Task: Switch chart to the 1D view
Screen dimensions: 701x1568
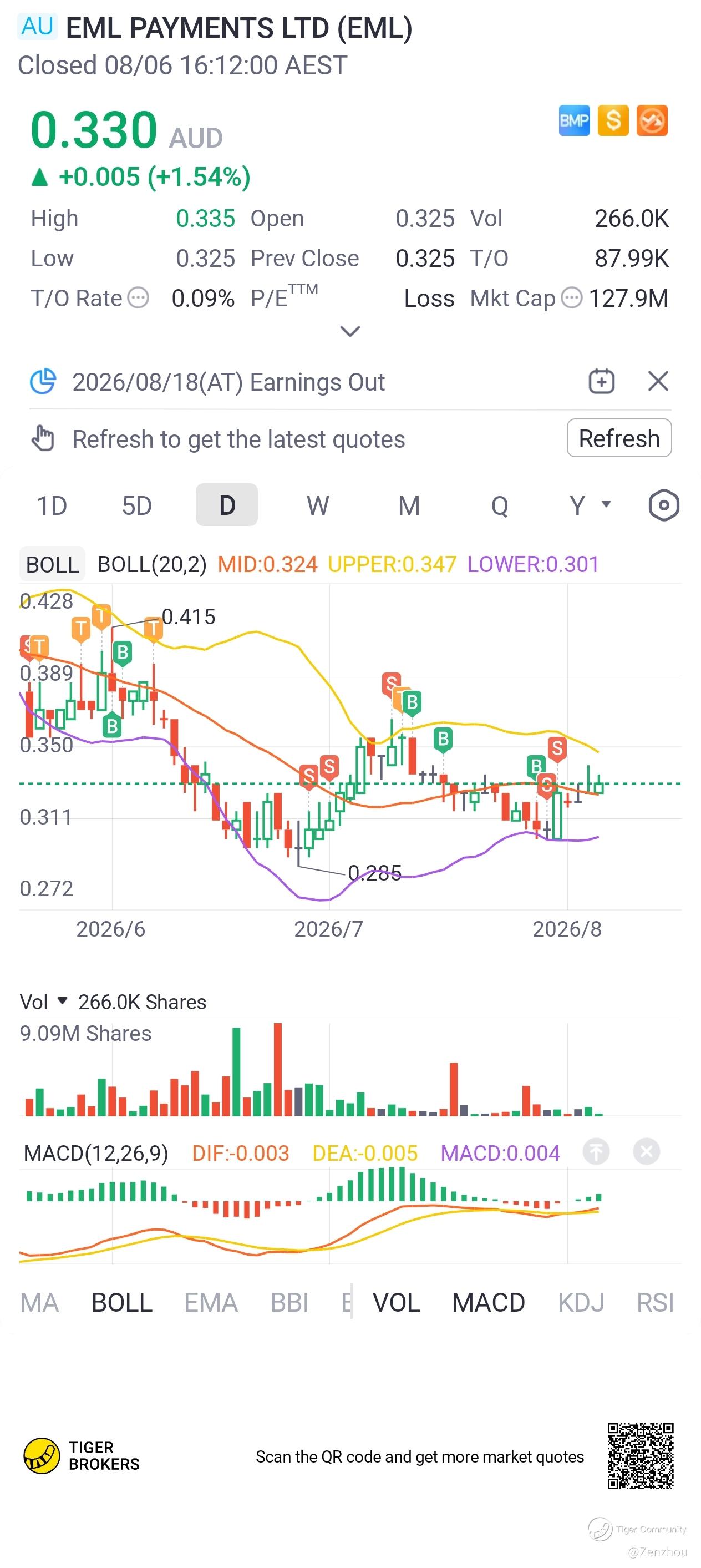Action: [52, 505]
